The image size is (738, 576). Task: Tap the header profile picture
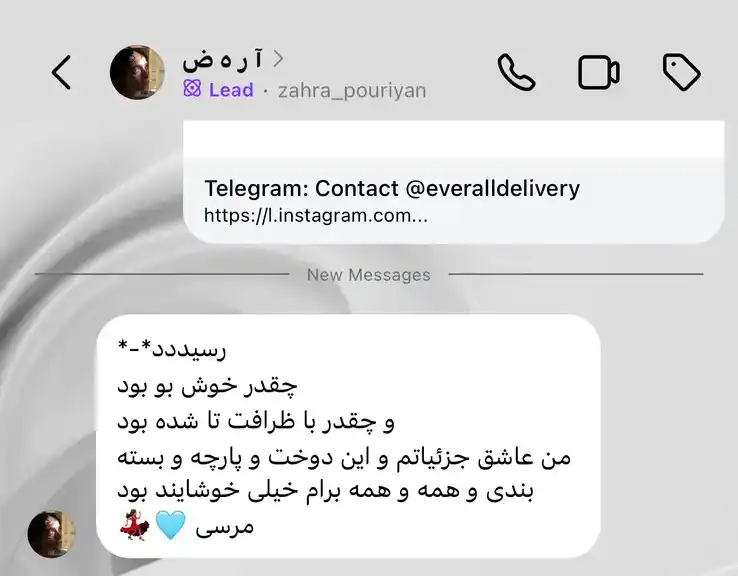(x=137, y=72)
